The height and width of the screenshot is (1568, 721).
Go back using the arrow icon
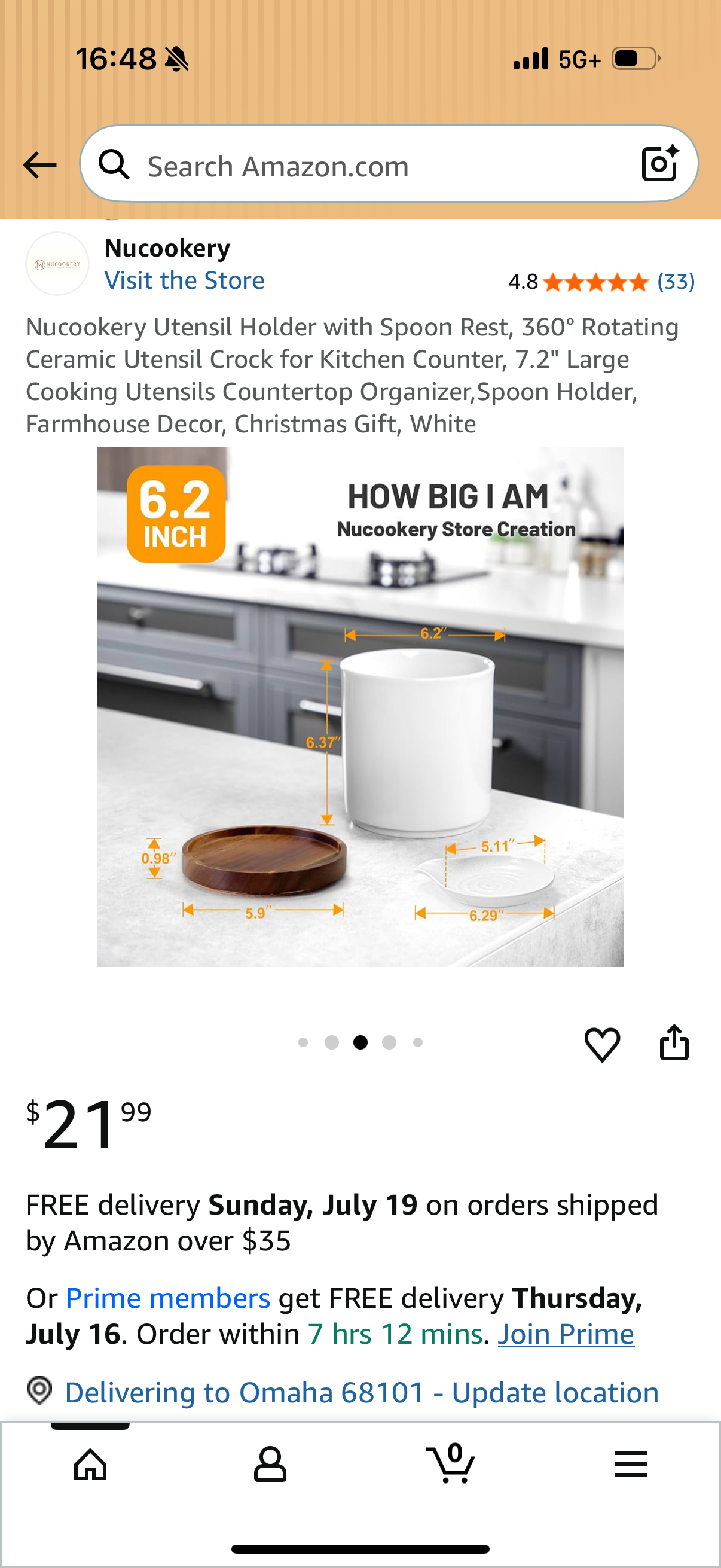[39, 165]
